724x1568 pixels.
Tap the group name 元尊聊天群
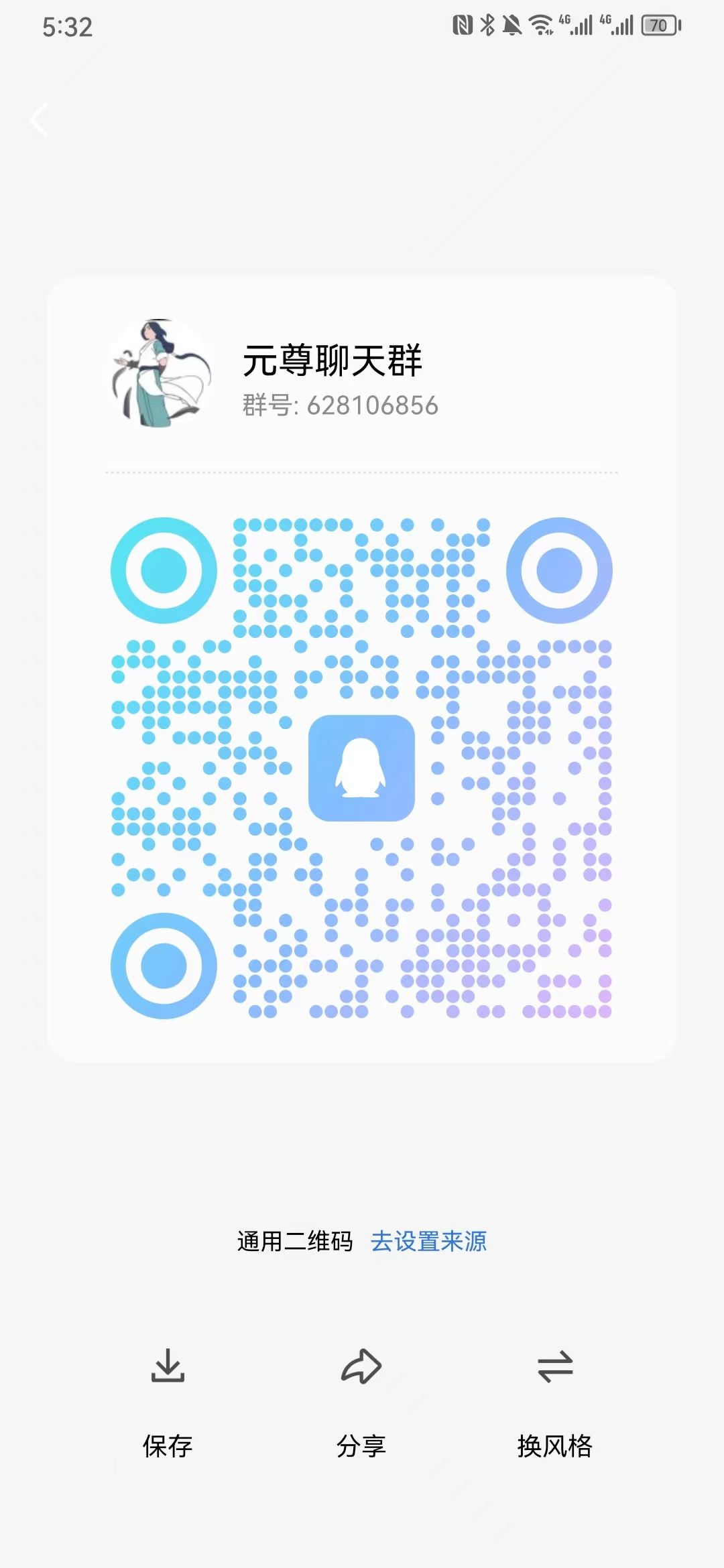tap(334, 361)
